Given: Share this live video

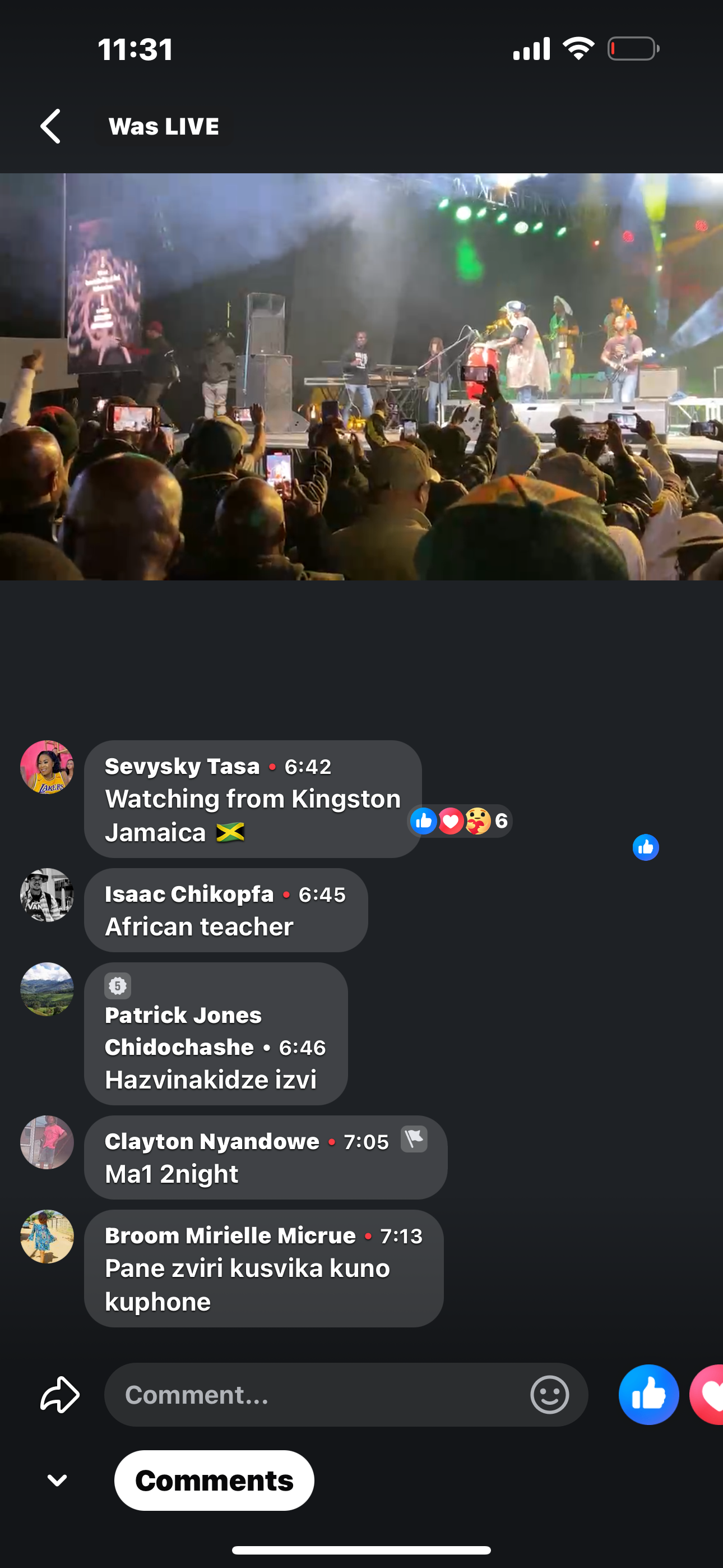Looking at the screenshot, I should (x=59, y=1395).
